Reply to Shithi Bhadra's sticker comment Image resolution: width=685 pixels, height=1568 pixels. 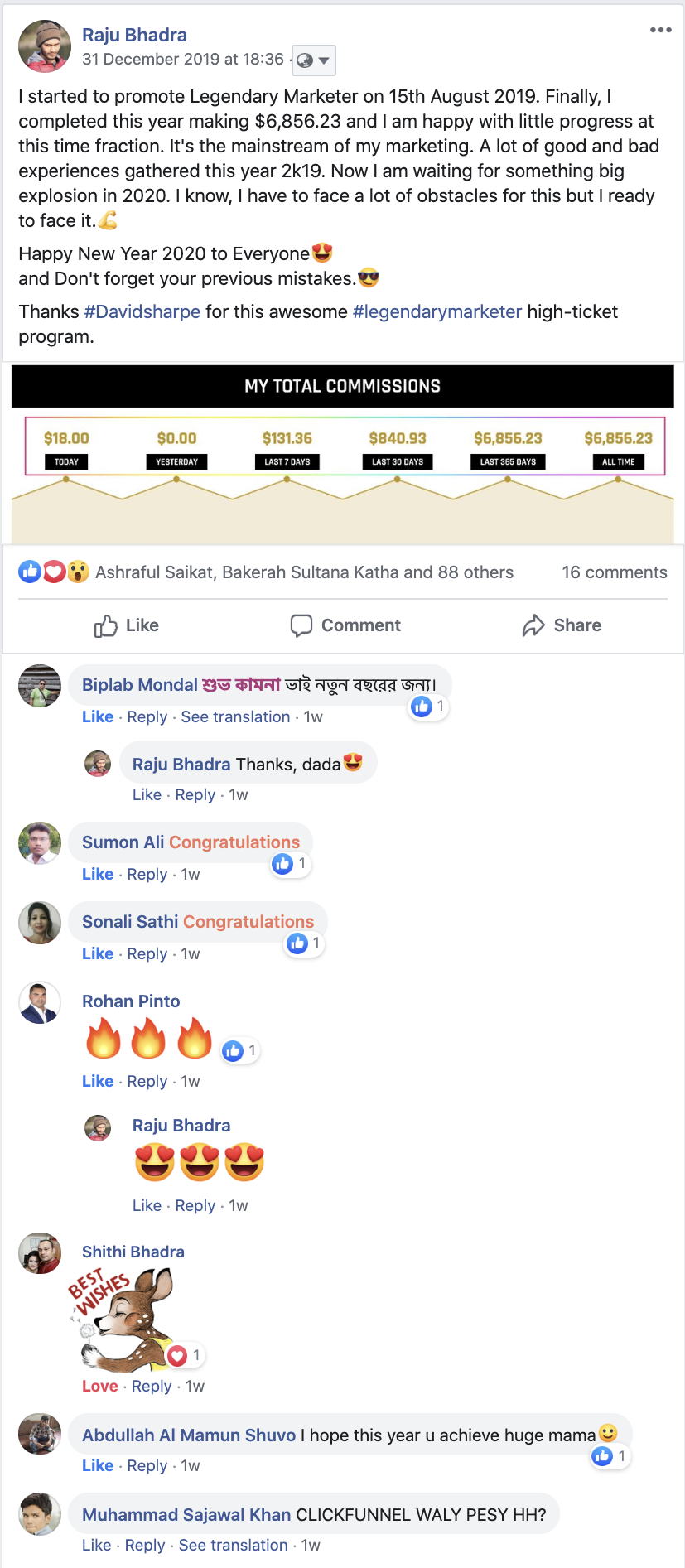click(x=152, y=1387)
